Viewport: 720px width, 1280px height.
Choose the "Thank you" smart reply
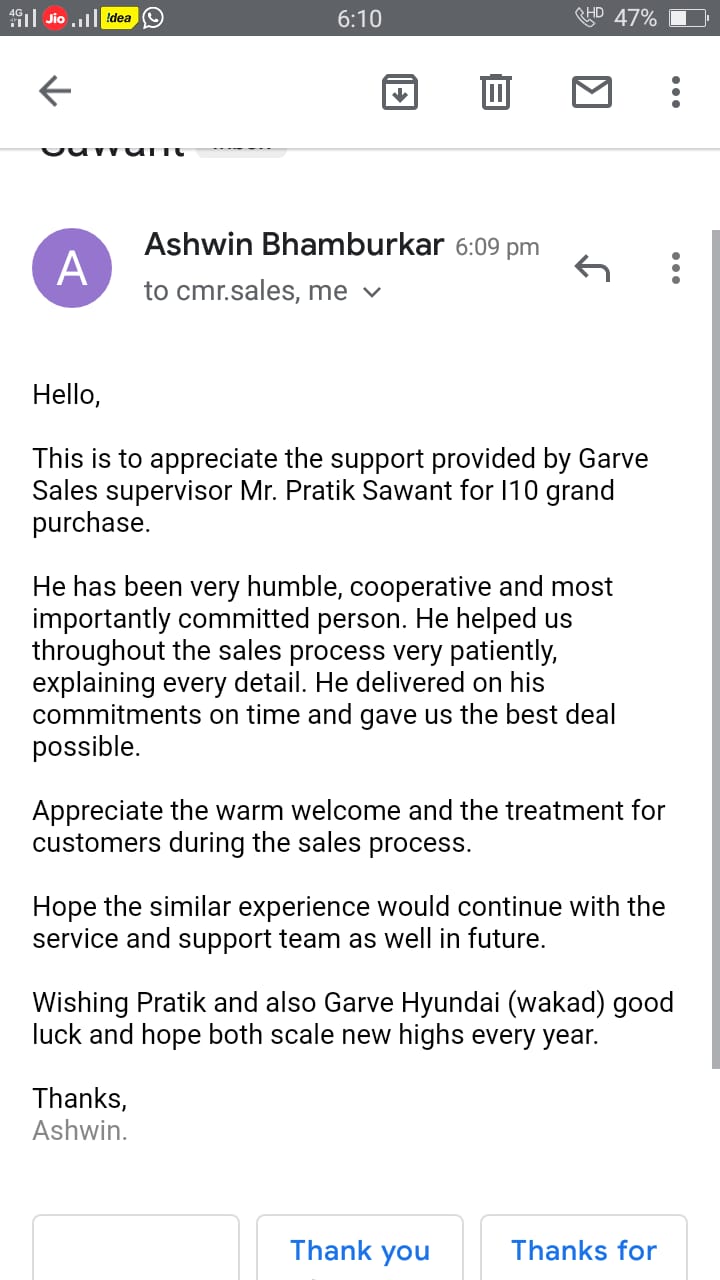[360, 1248]
